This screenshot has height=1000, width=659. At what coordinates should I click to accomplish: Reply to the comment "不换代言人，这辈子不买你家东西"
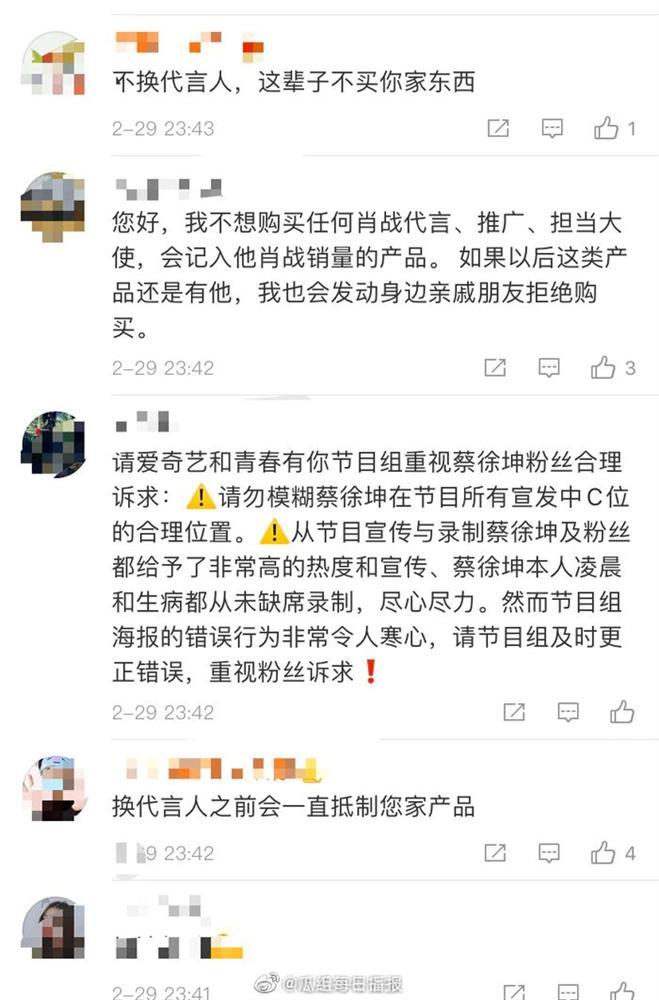coord(552,128)
